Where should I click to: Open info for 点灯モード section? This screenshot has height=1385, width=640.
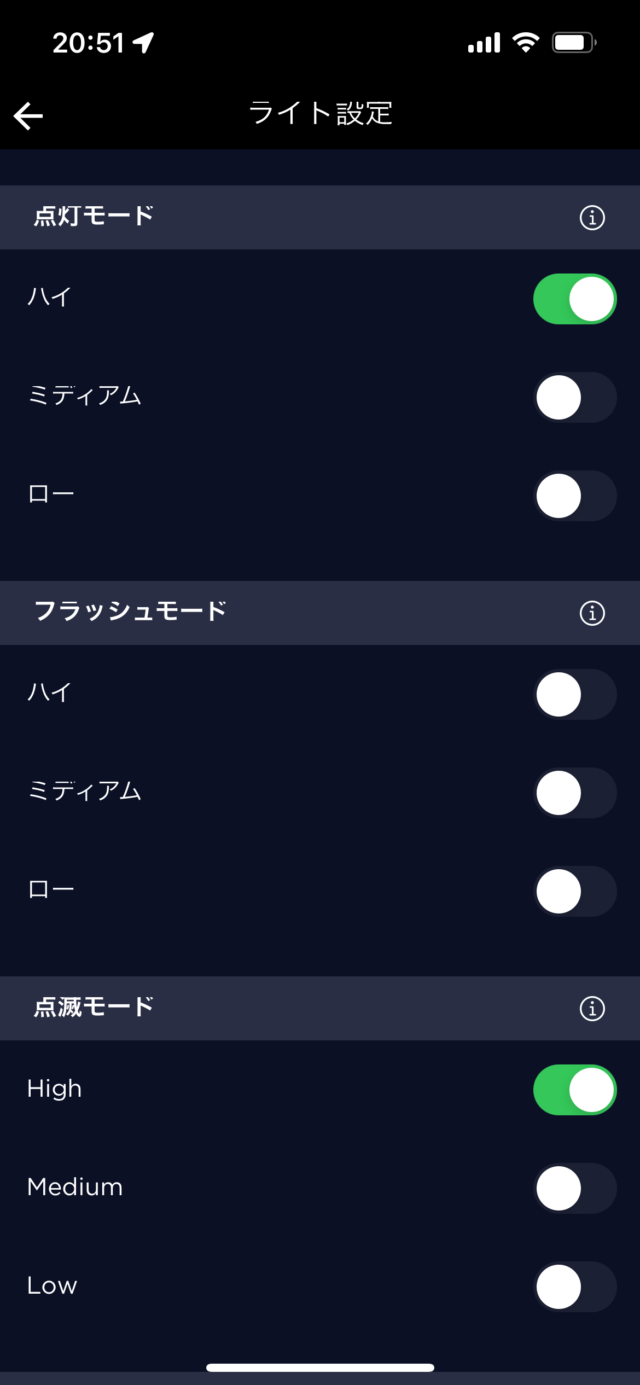pos(592,217)
